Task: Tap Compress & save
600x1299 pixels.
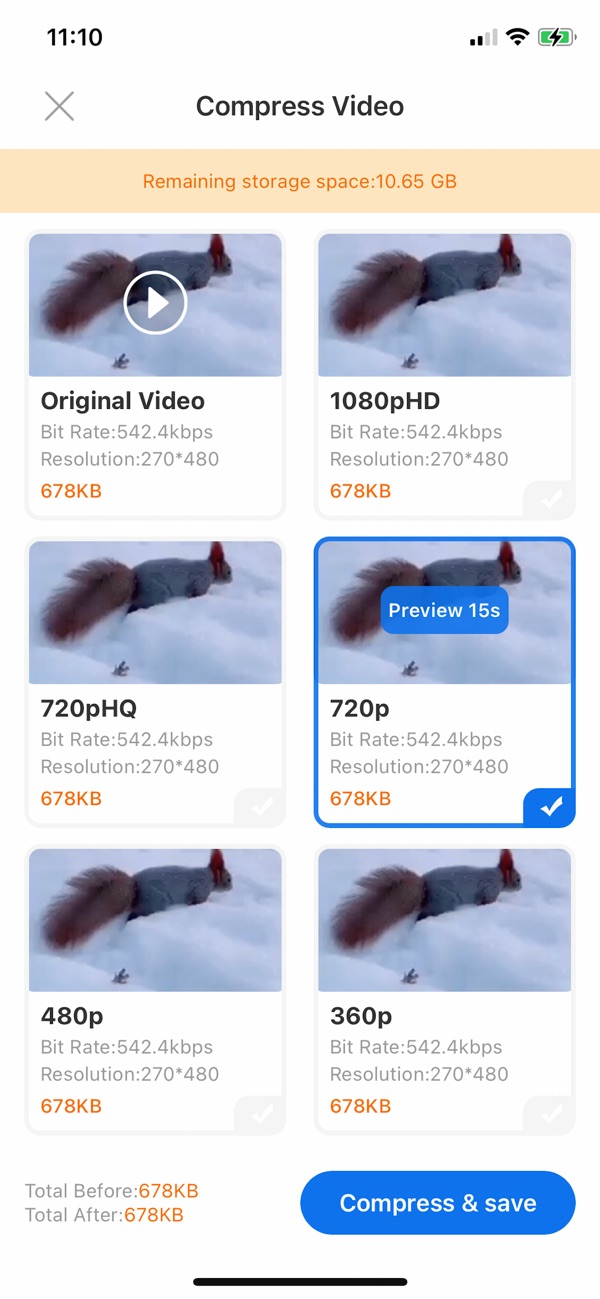Action: click(x=438, y=1203)
